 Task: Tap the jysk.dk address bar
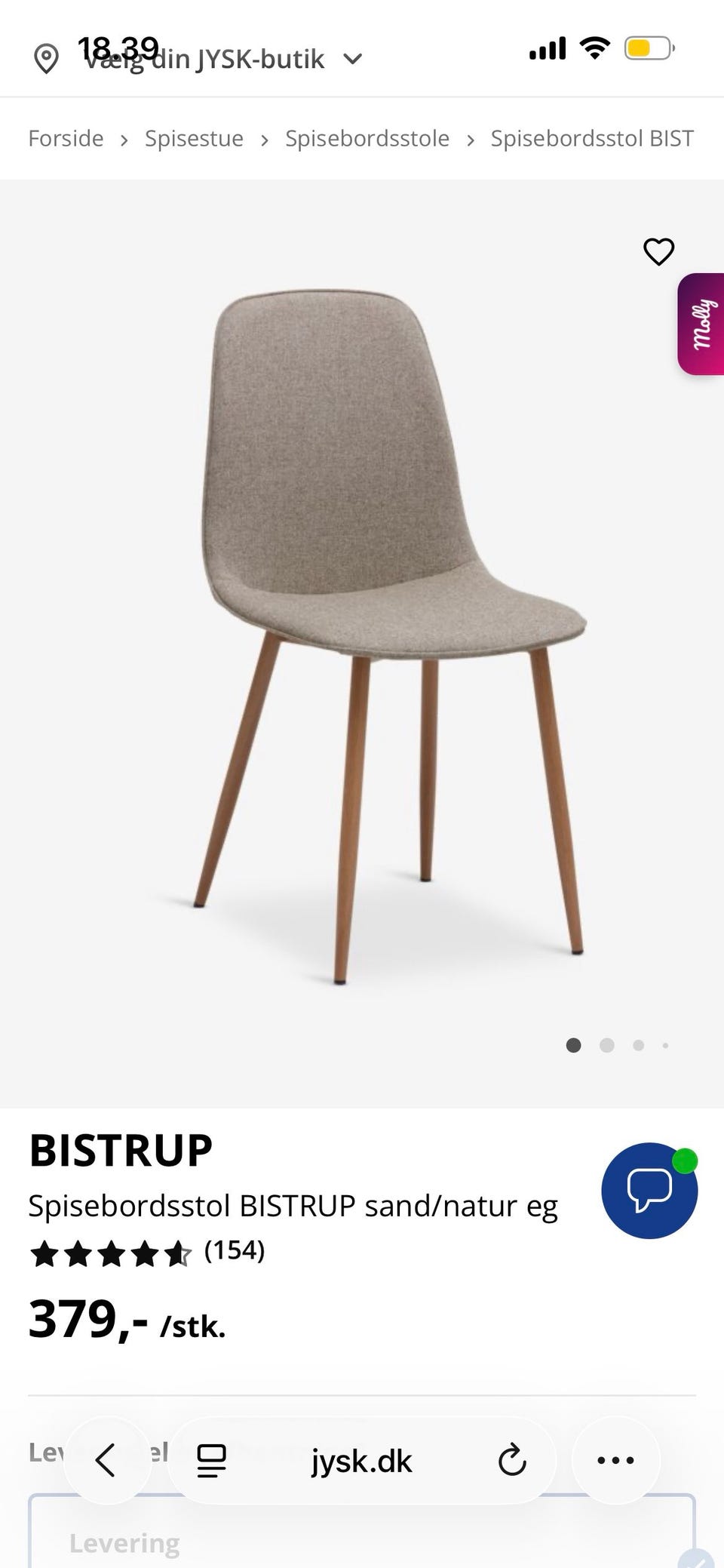(362, 1461)
